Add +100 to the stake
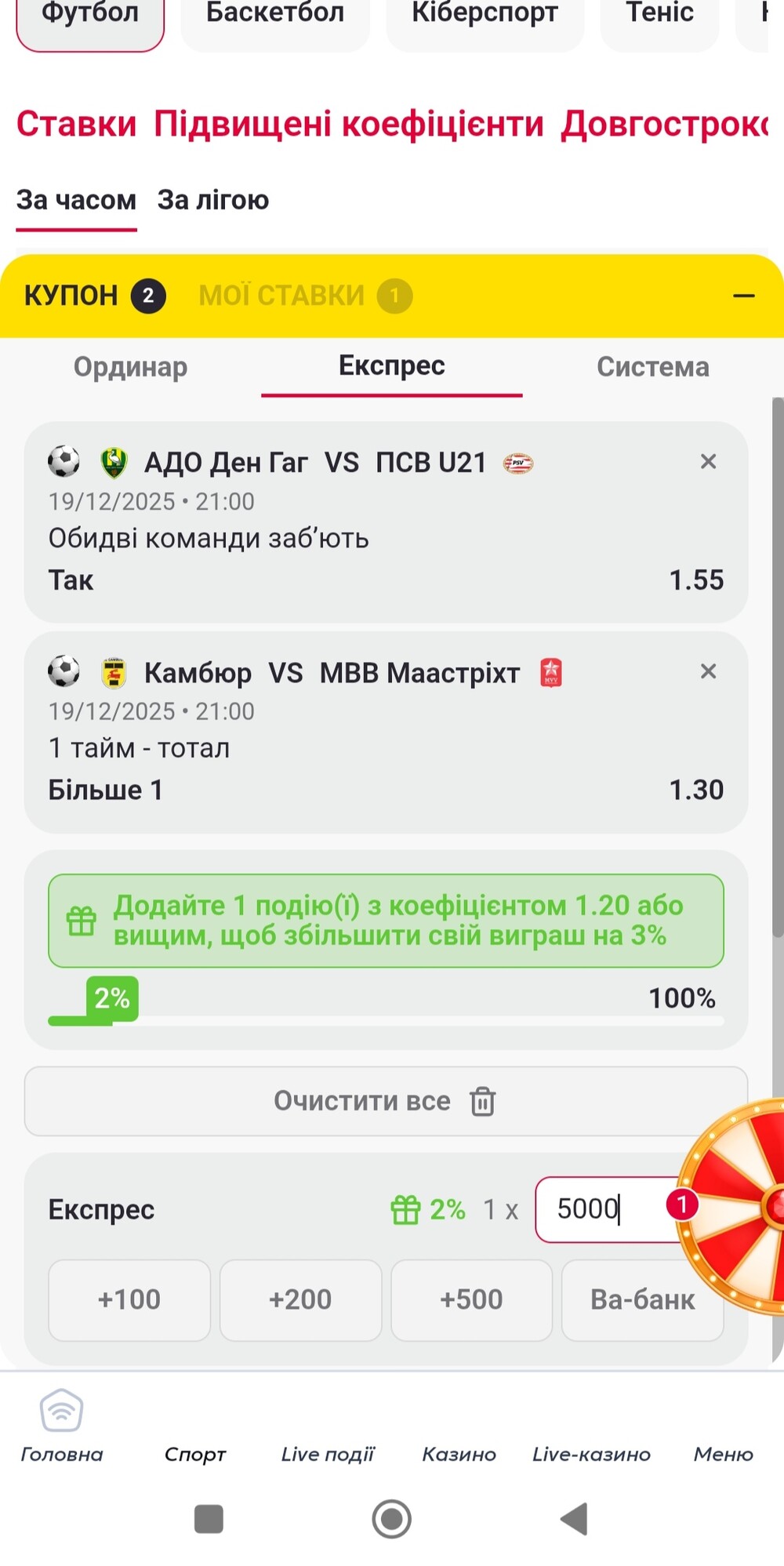 [129, 1299]
